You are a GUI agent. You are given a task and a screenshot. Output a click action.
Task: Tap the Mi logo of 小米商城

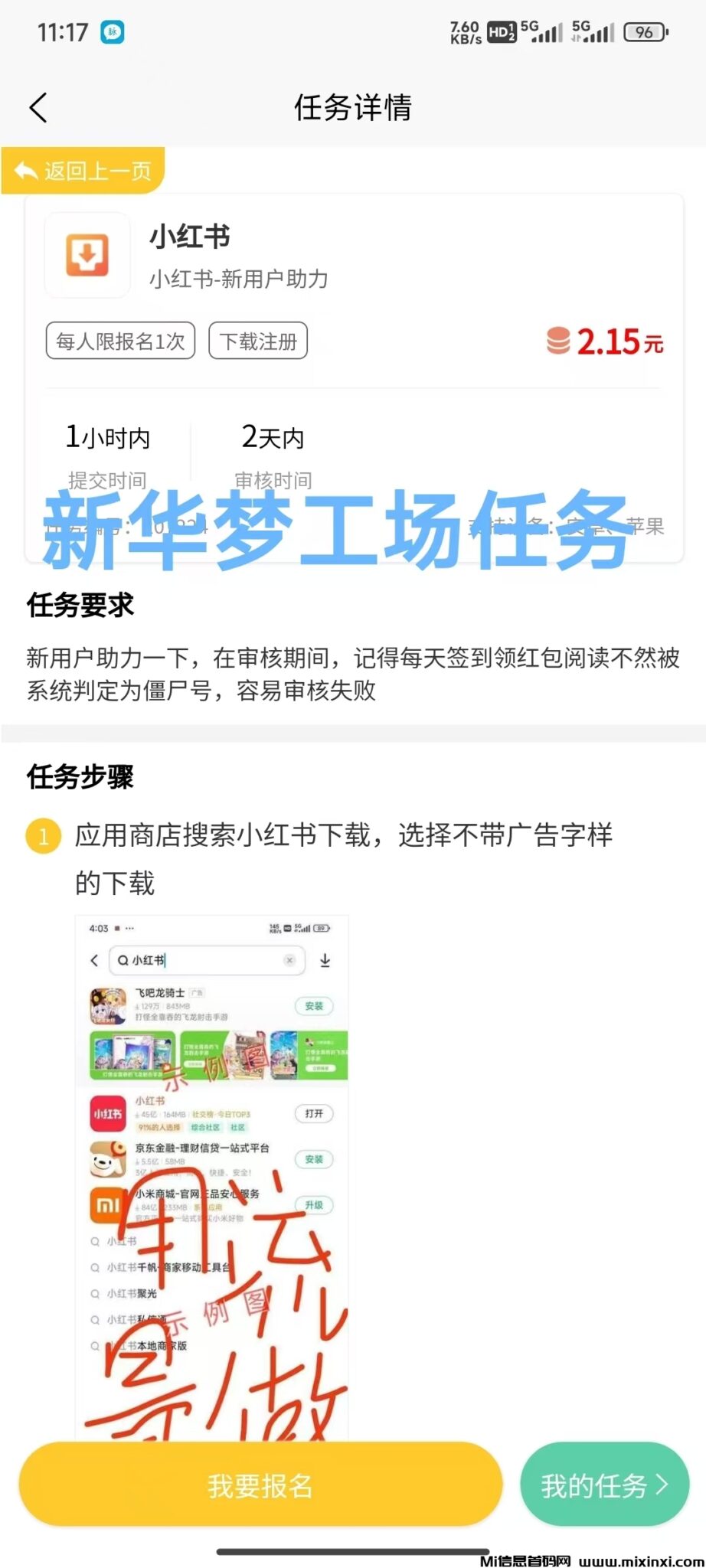[107, 1205]
